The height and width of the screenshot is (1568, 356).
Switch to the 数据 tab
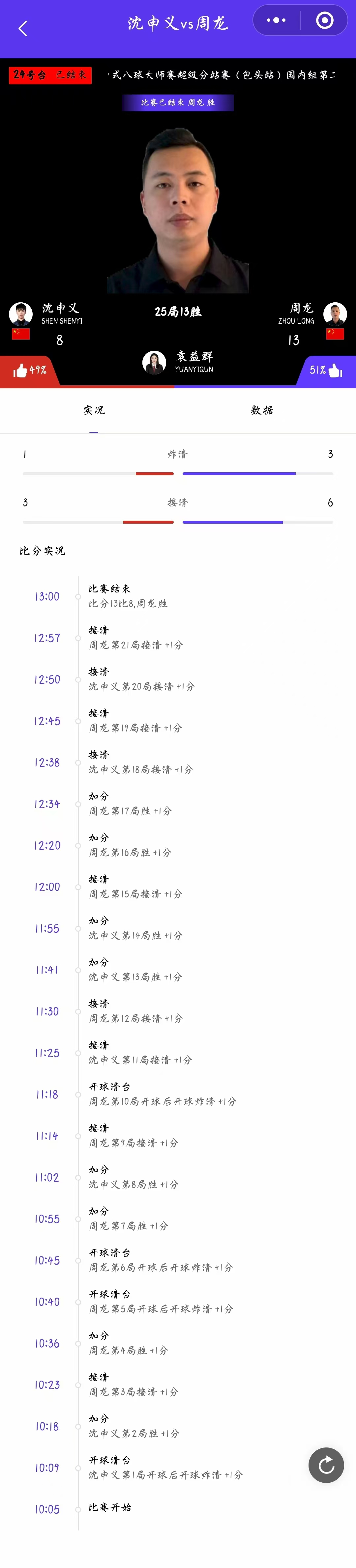point(261,410)
